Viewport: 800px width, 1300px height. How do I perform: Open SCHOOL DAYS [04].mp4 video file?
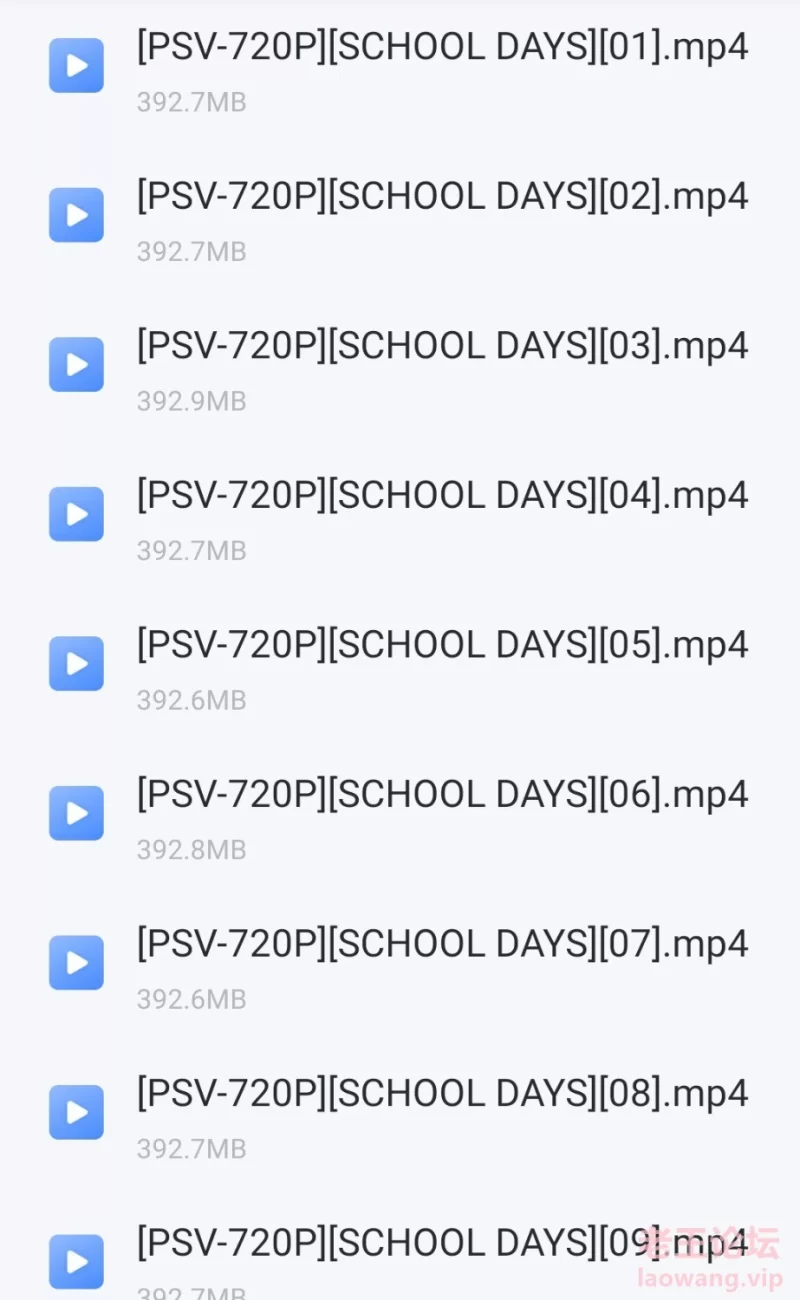coord(400,515)
